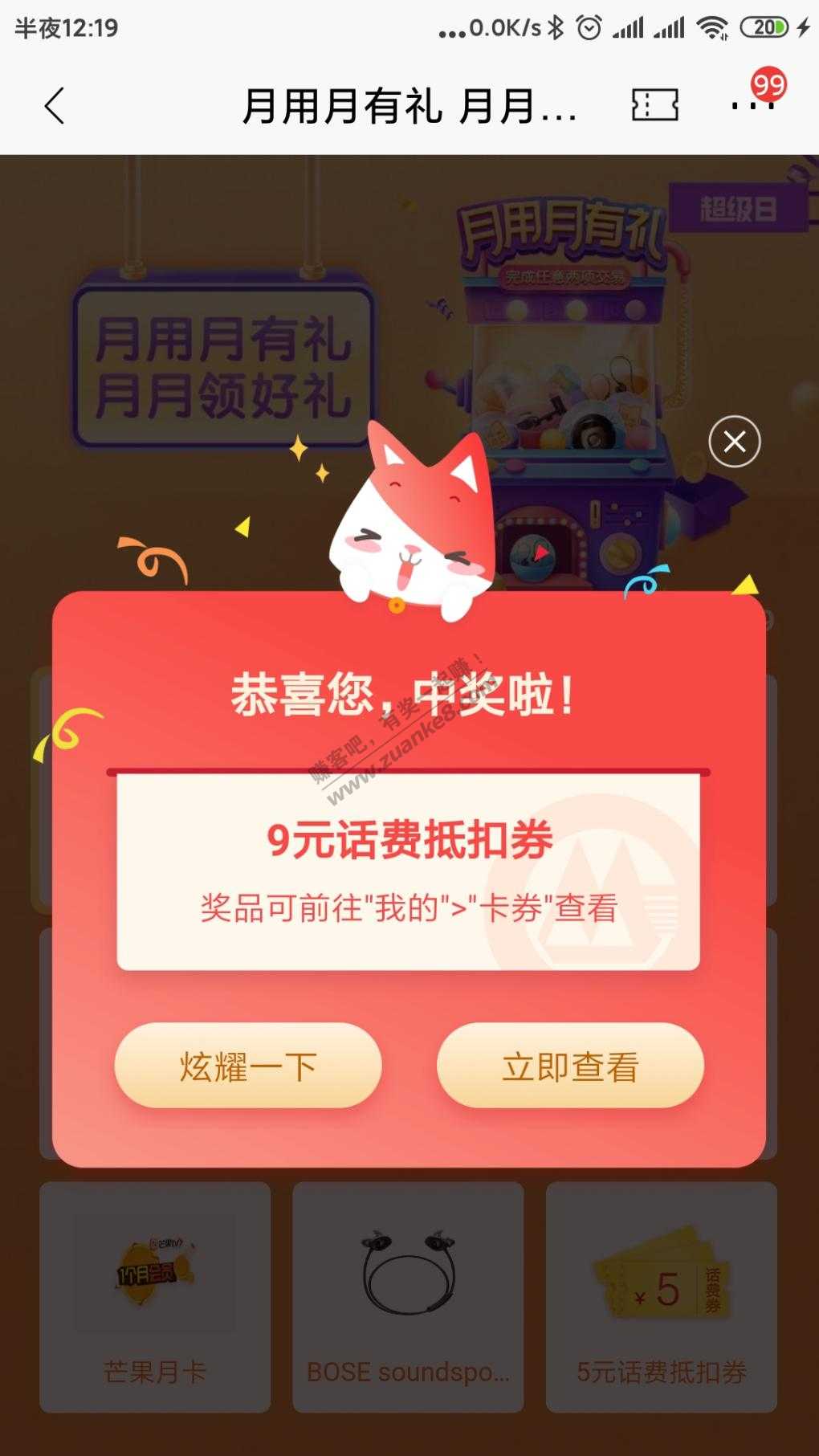Go back using the header arrow
Screen dimensions: 819x1456
54,106
